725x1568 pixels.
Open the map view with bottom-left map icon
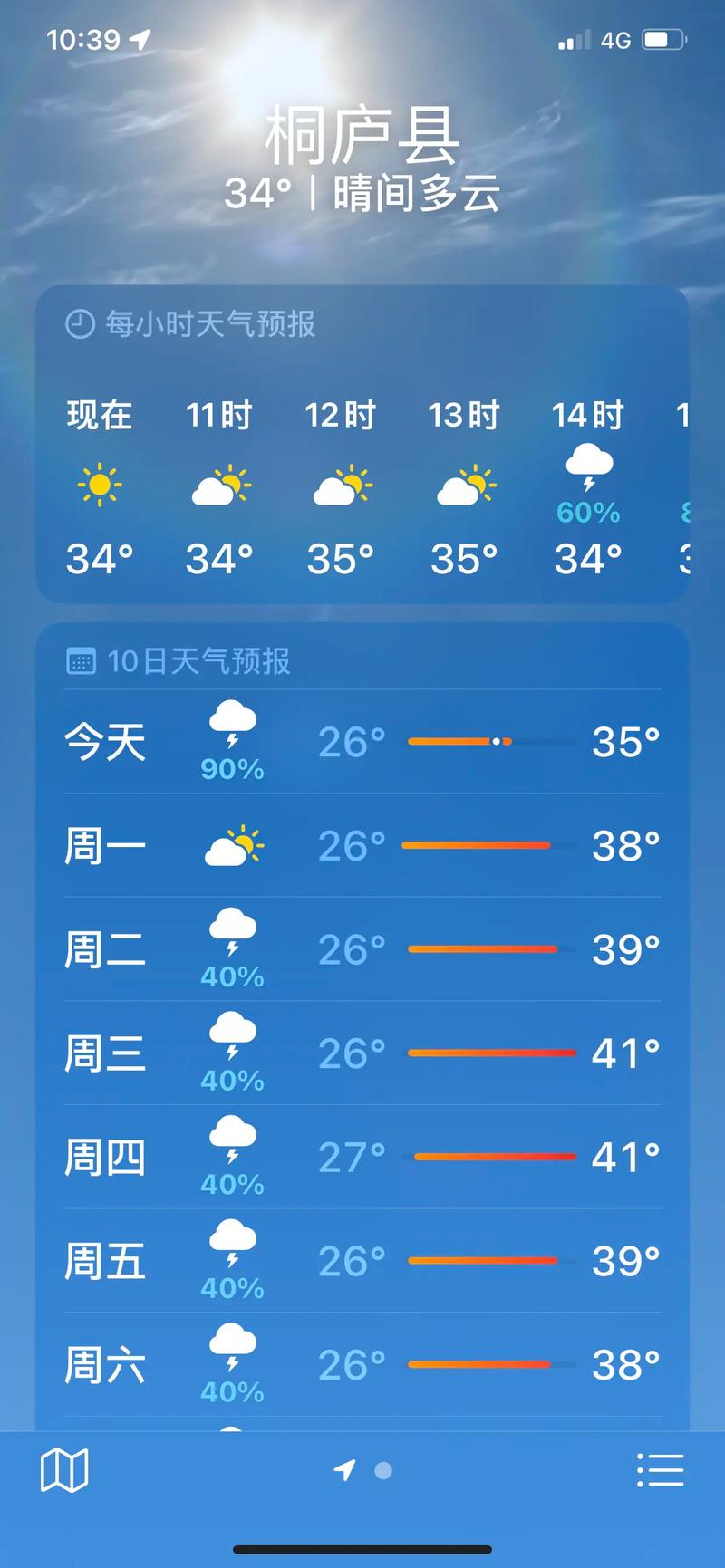[x=63, y=1470]
